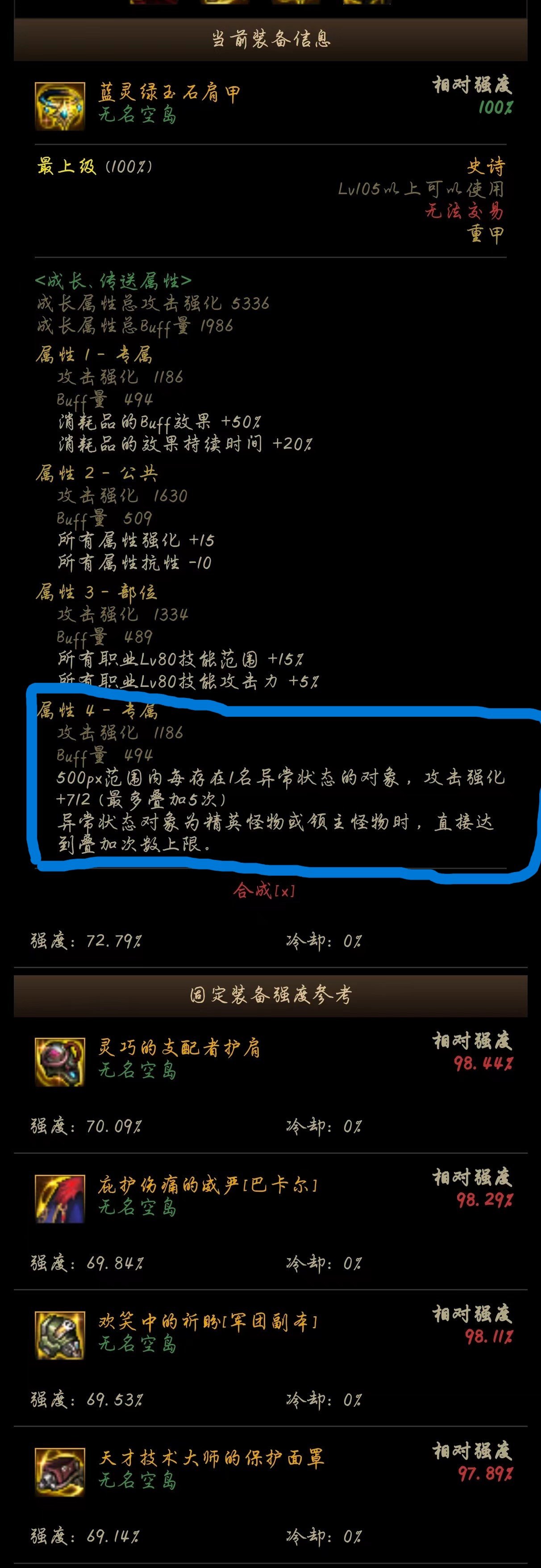
Task: Tap the 合成[x] link
Action: (x=263, y=890)
